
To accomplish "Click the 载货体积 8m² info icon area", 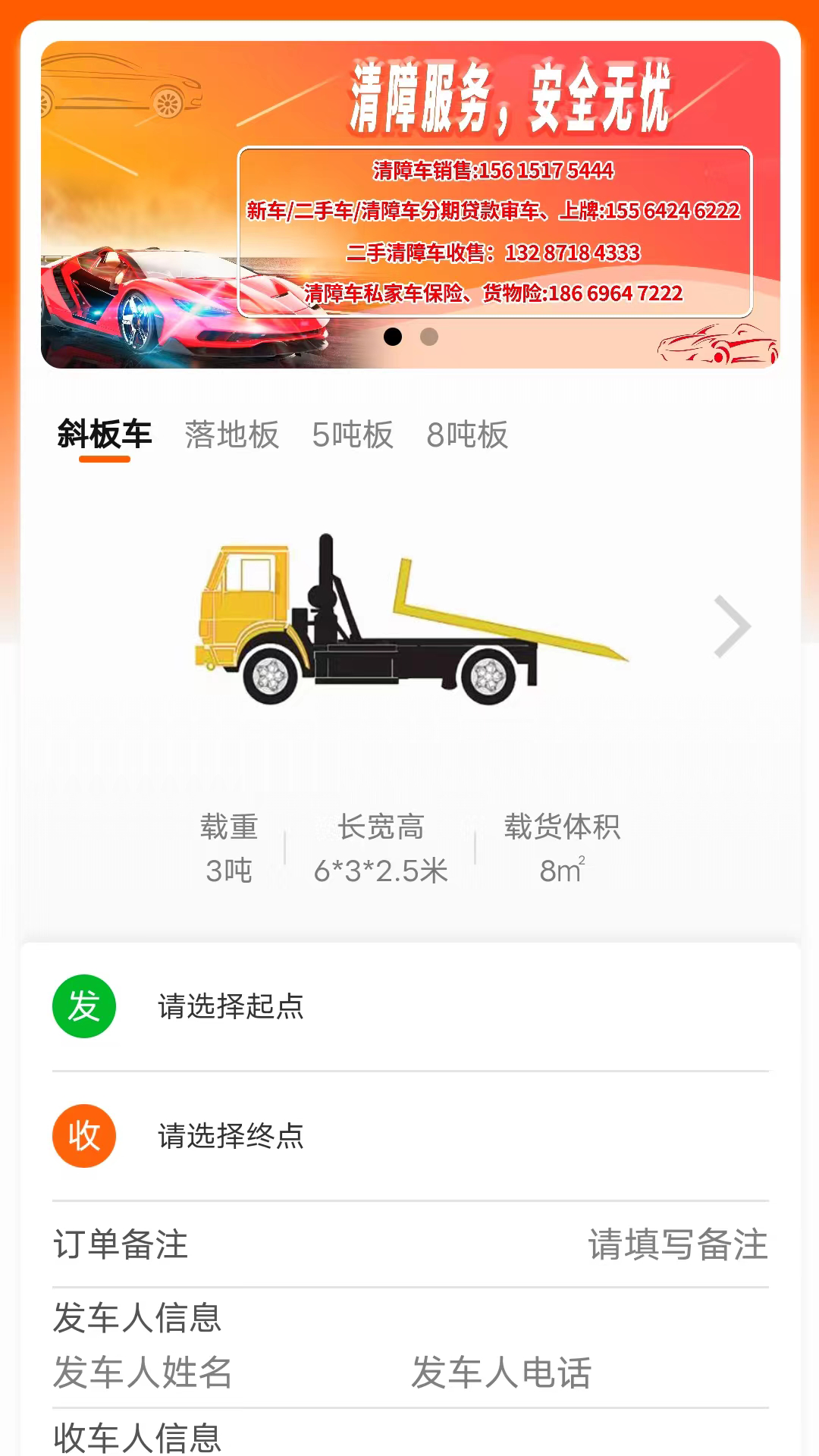I will point(561,849).
